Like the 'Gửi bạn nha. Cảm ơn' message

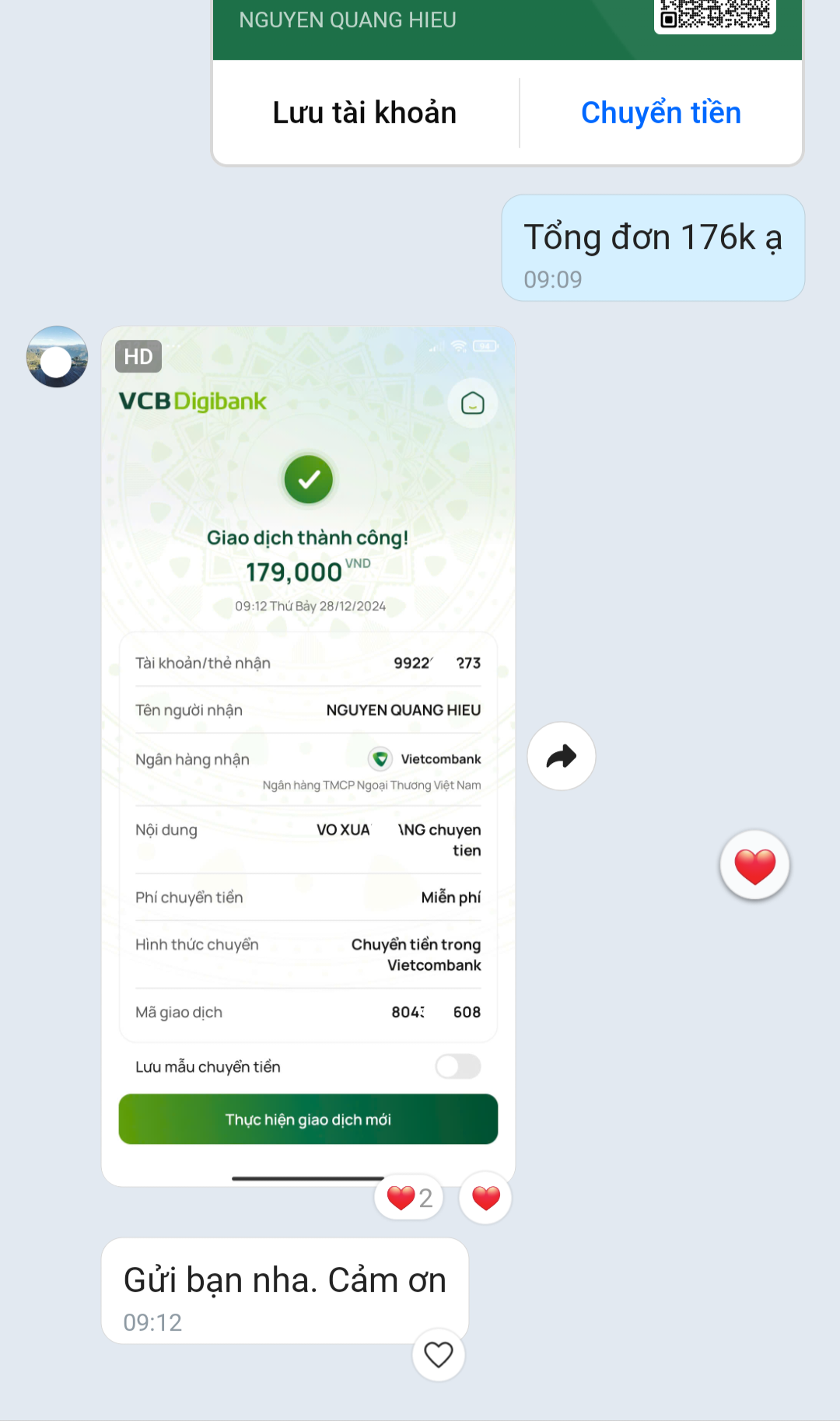click(438, 1355)
